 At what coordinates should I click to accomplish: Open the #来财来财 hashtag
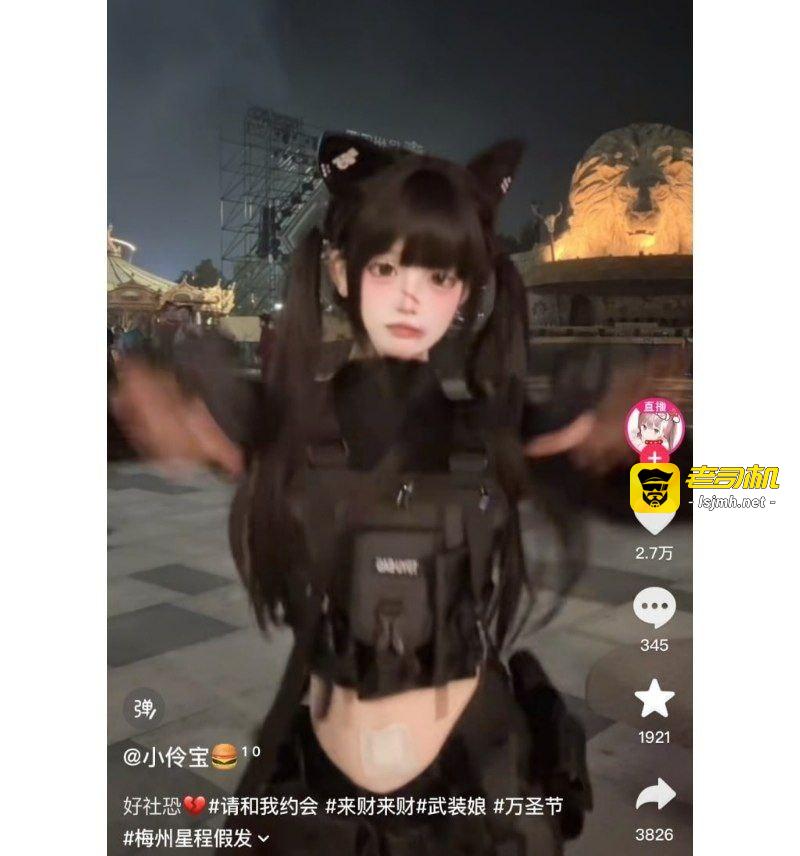(x=370, y=806)
